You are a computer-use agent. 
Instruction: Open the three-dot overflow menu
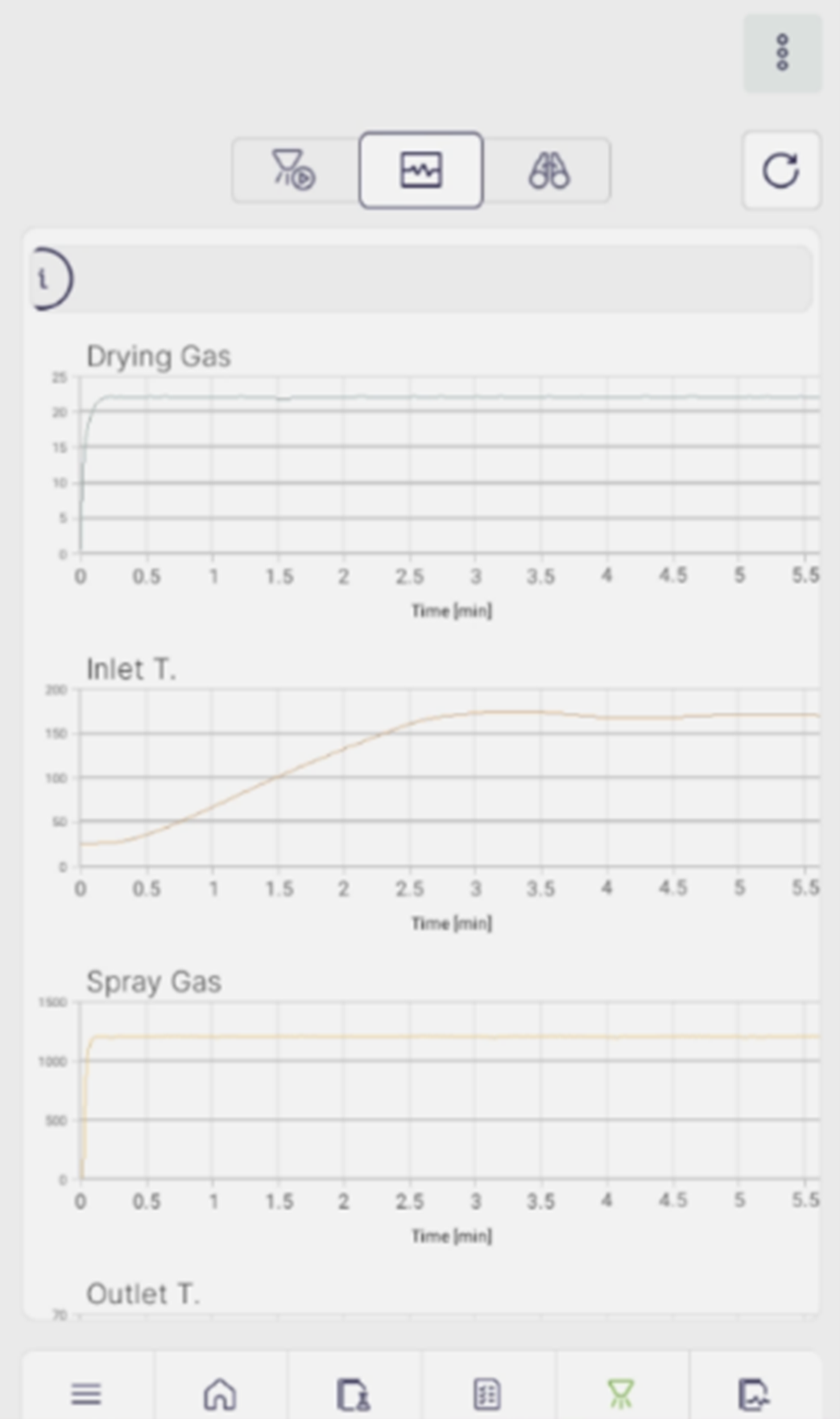(x=782, y=53)
